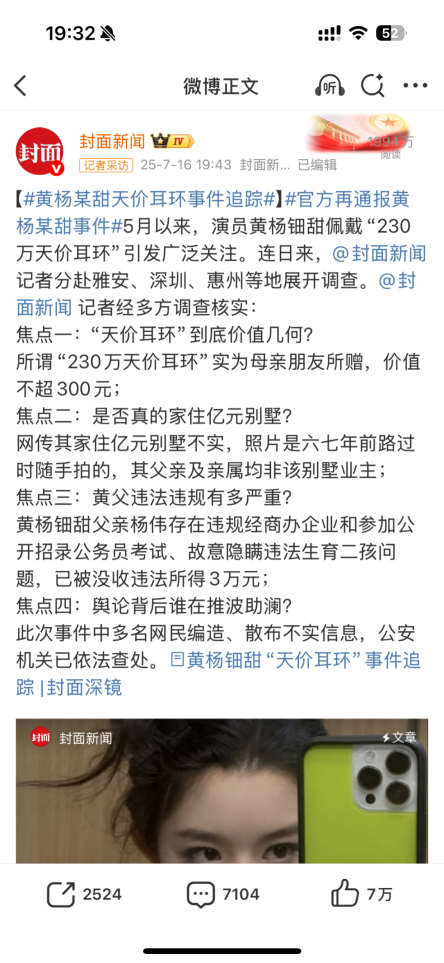444x963 pixels.
Task: Repost this post with 2524 shares
Action: point(84,894)
